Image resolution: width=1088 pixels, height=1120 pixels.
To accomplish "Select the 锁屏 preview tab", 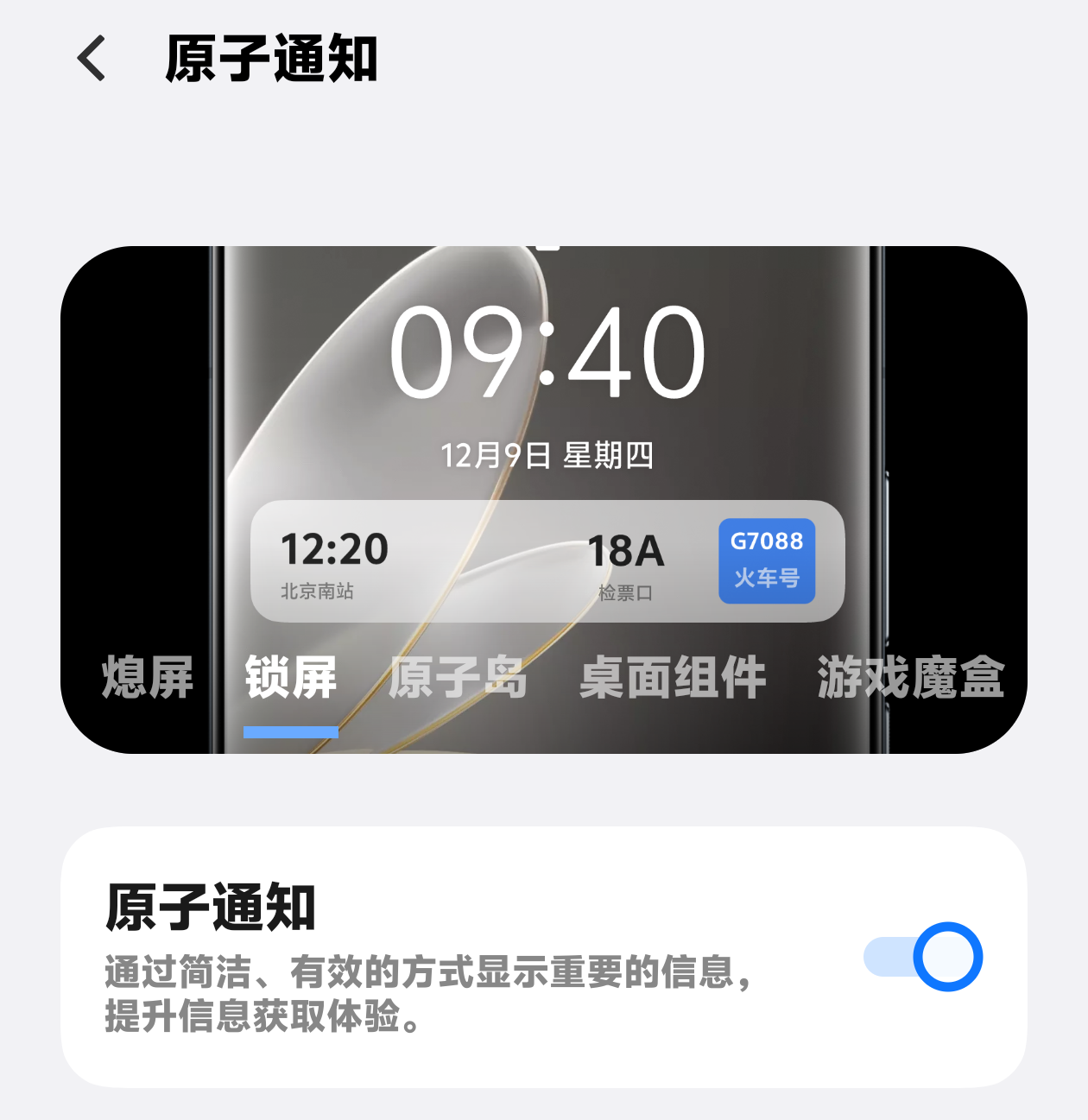I will 291,676.
